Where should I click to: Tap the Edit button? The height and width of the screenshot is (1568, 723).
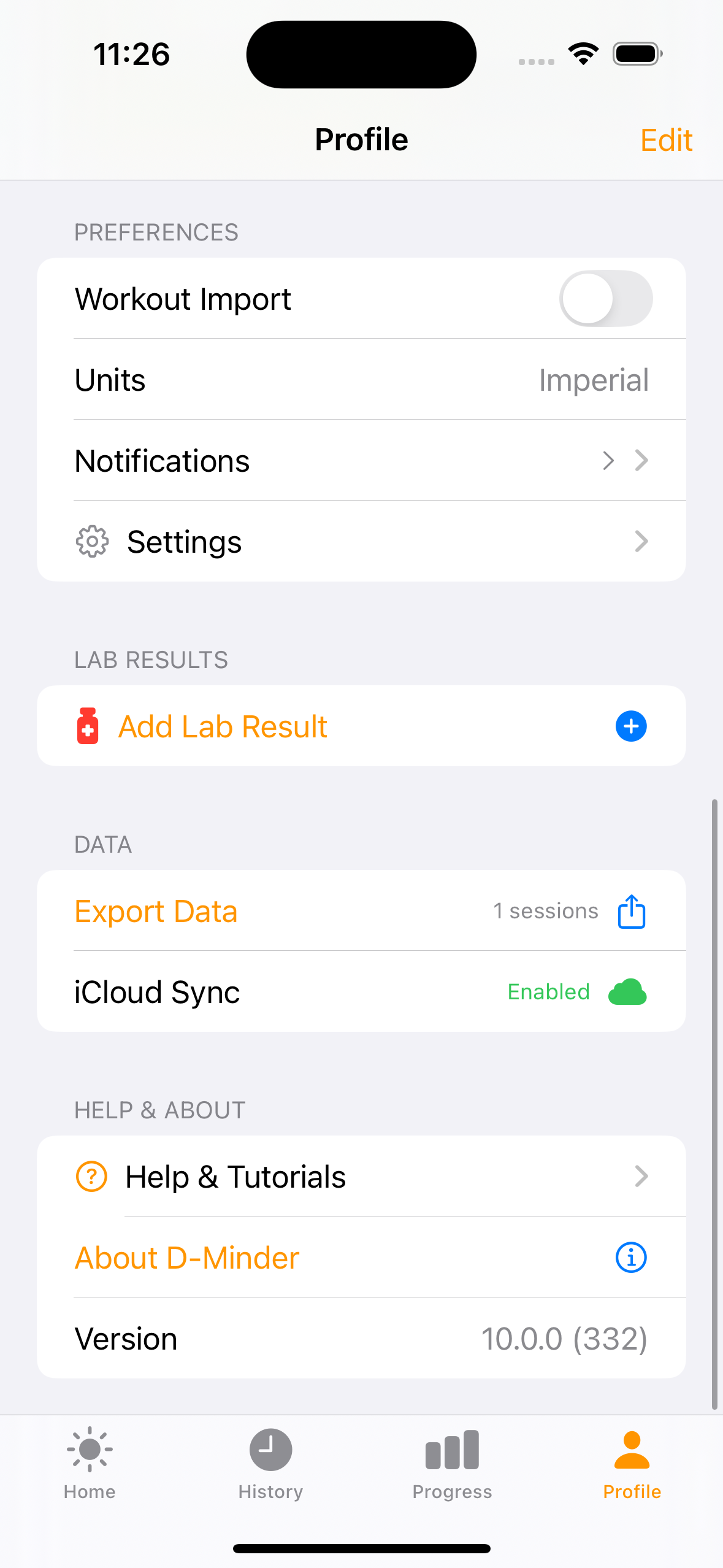coord(666,139)
